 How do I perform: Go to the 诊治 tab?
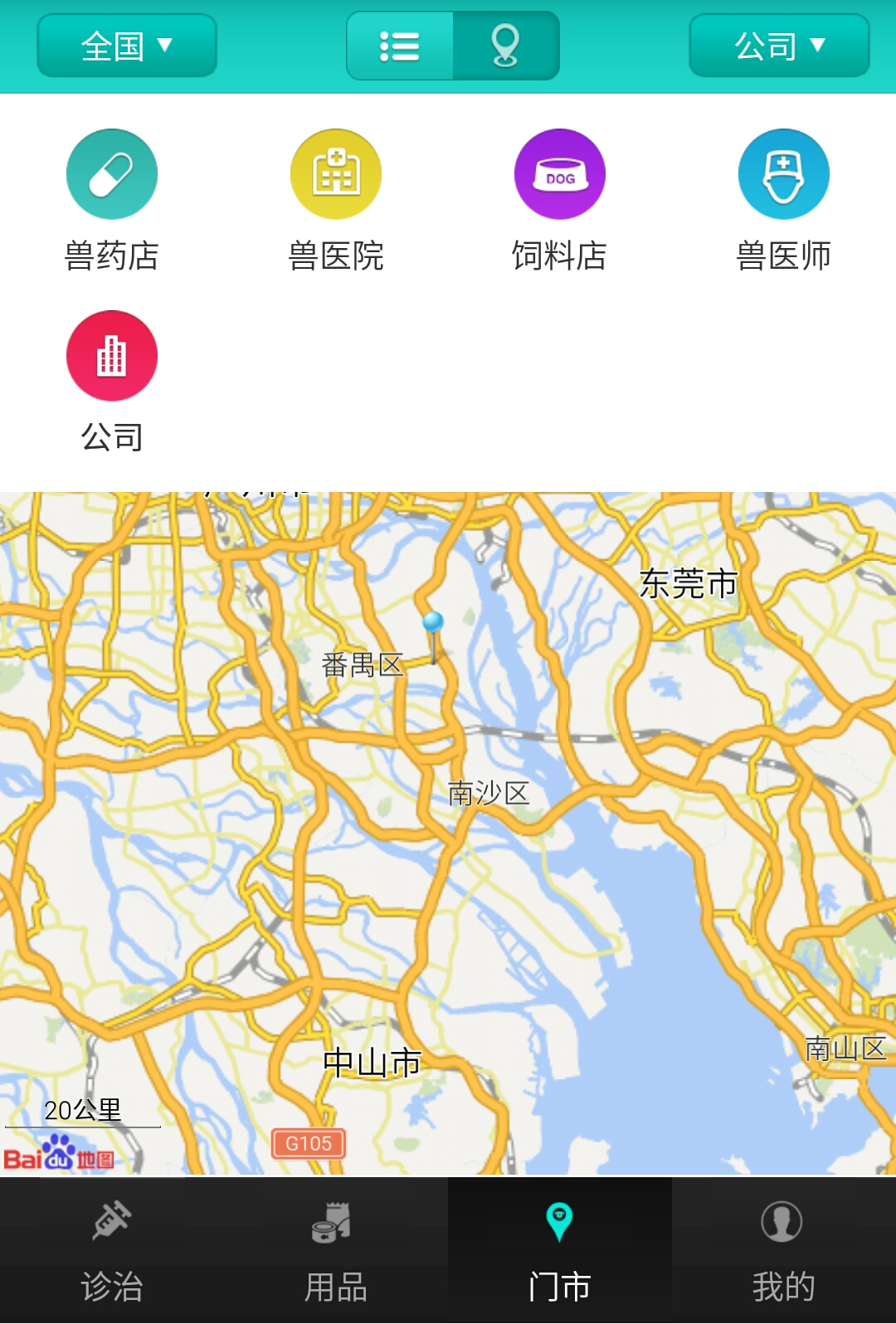coord(112,1249)
